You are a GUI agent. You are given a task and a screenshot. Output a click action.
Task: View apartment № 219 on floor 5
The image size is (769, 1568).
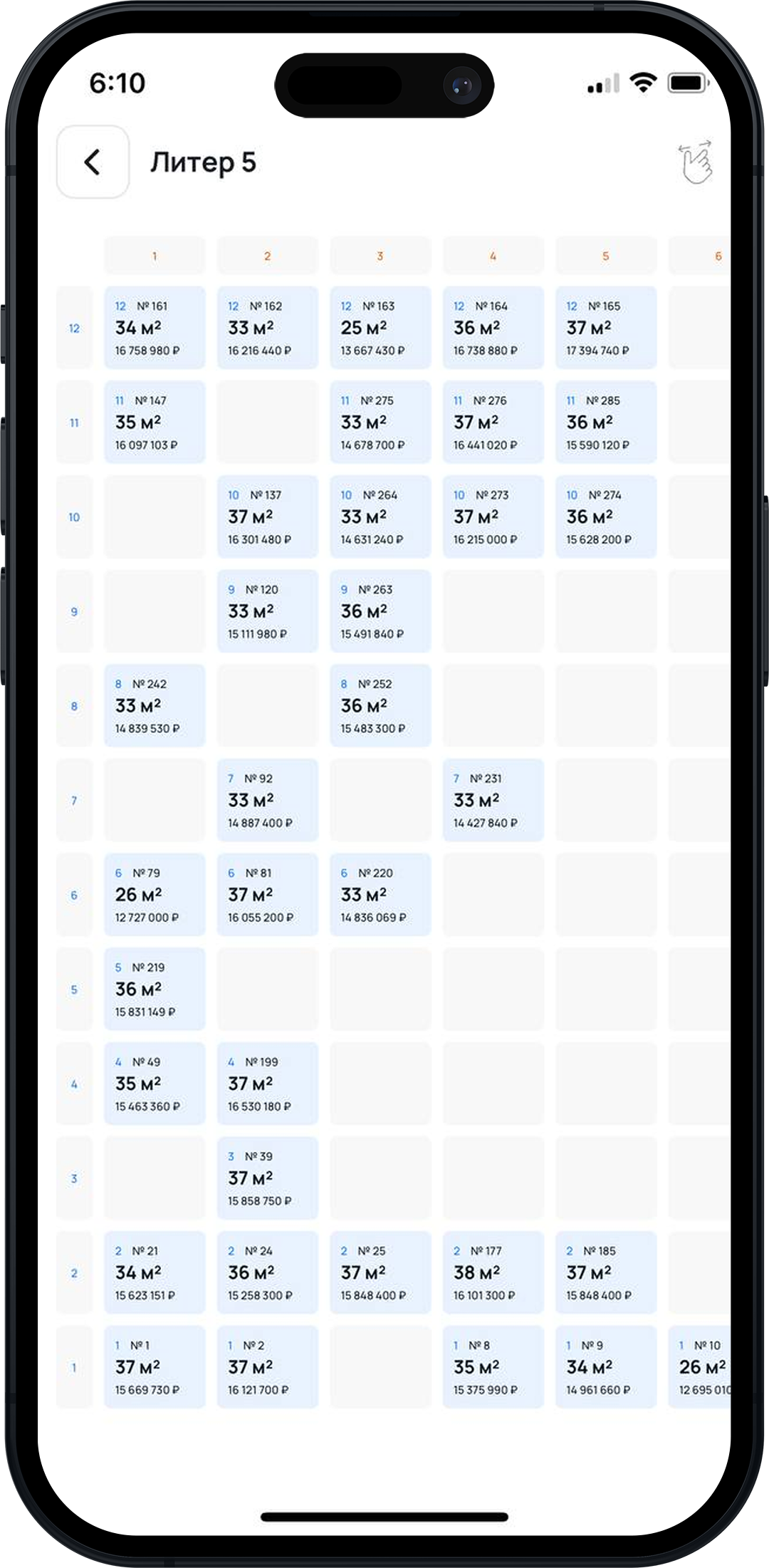155,989
